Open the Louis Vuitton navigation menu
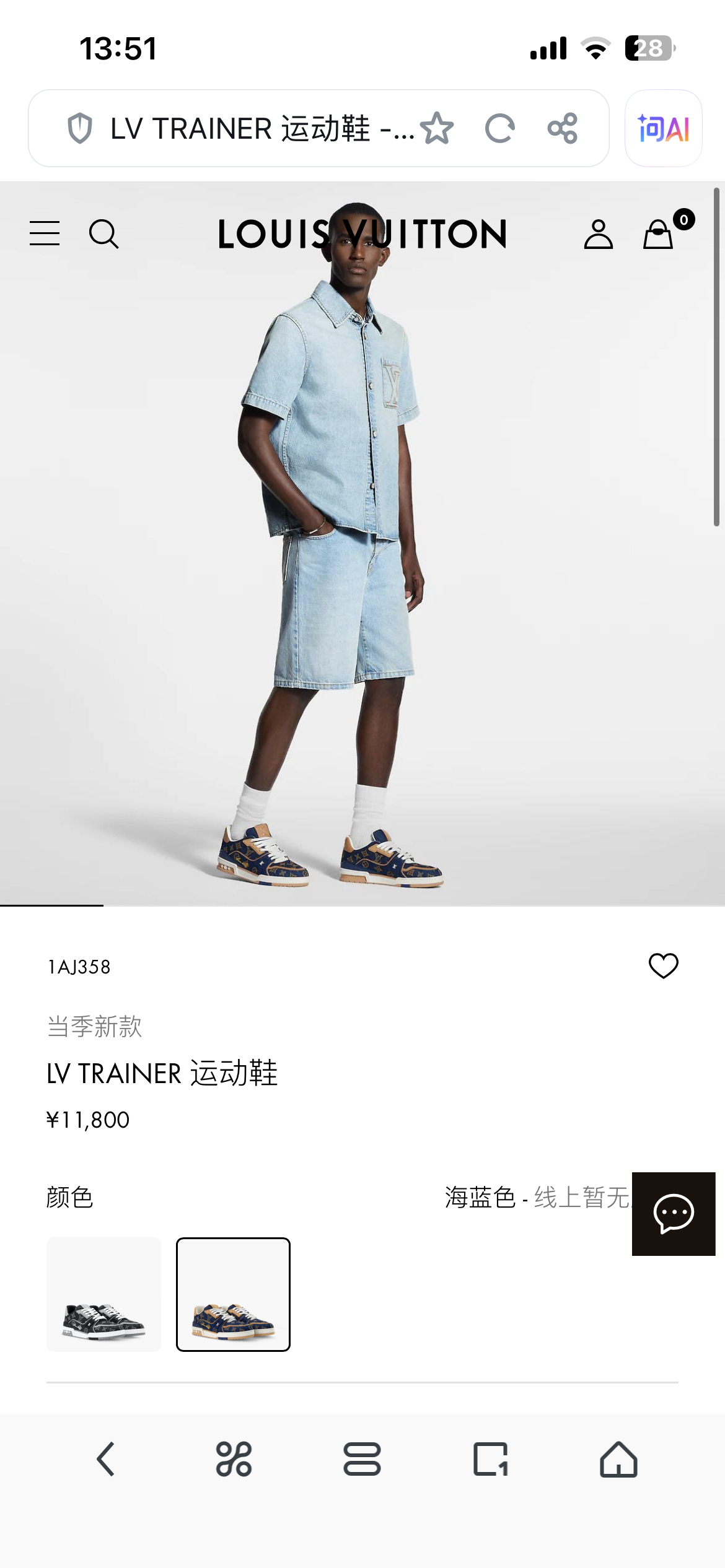 (44, 234)
